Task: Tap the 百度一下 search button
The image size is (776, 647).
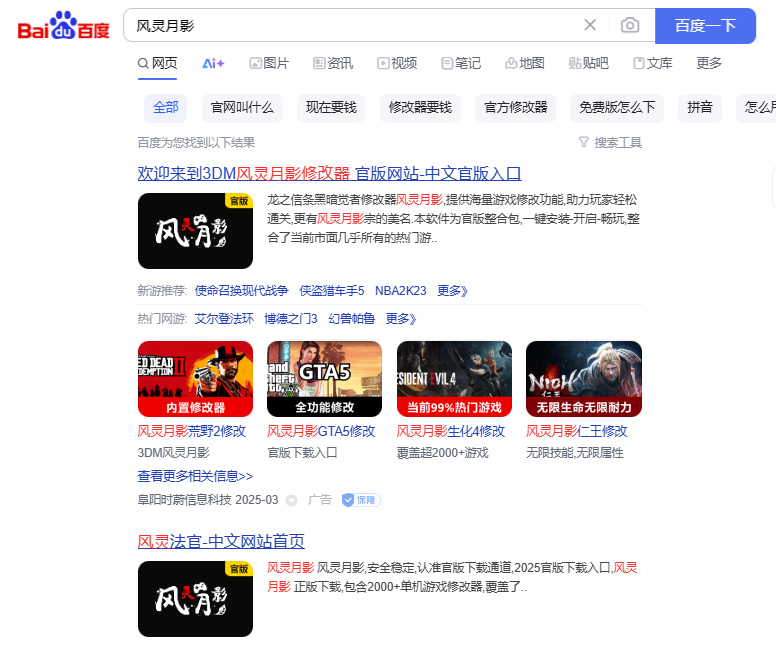Action: [705, 25]
